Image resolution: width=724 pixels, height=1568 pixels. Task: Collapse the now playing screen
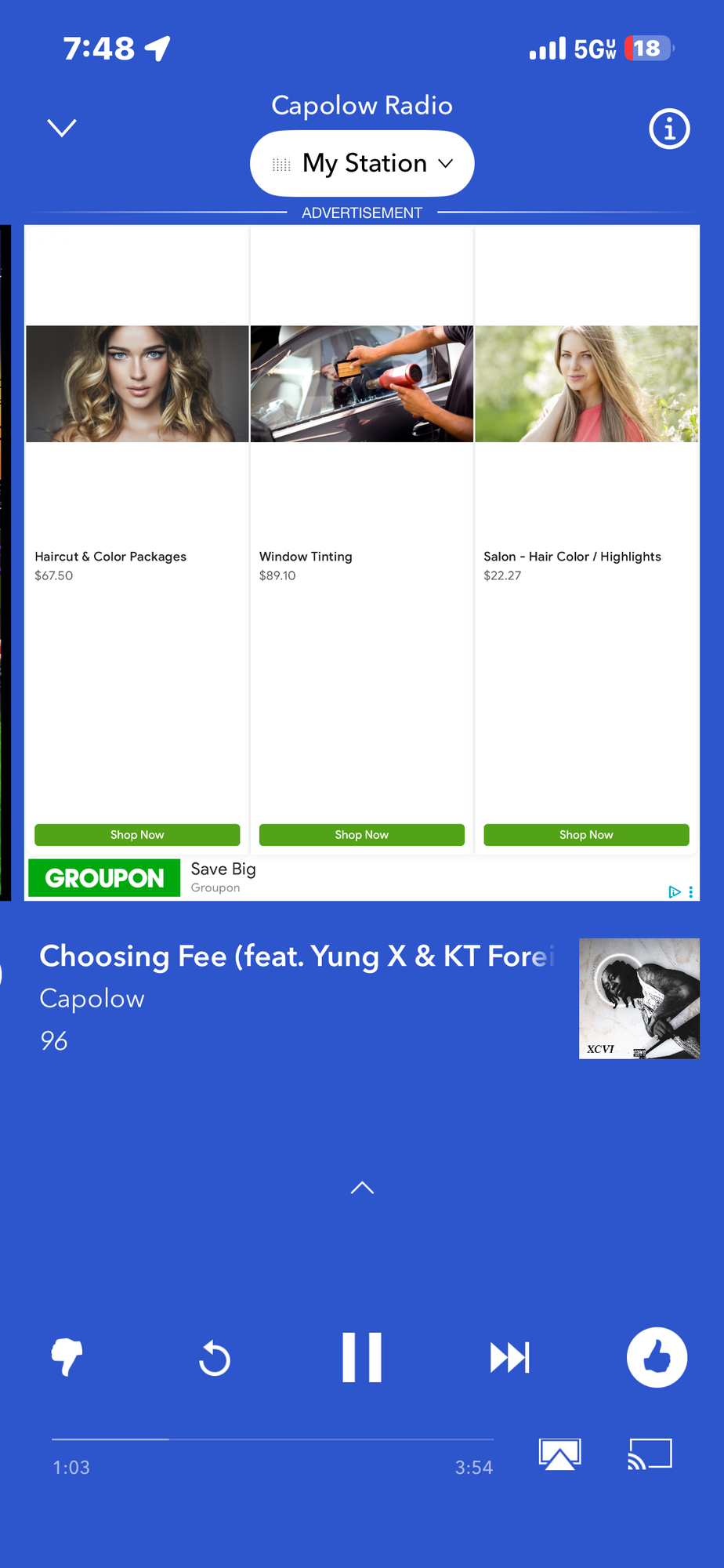(x=61, y=128)
